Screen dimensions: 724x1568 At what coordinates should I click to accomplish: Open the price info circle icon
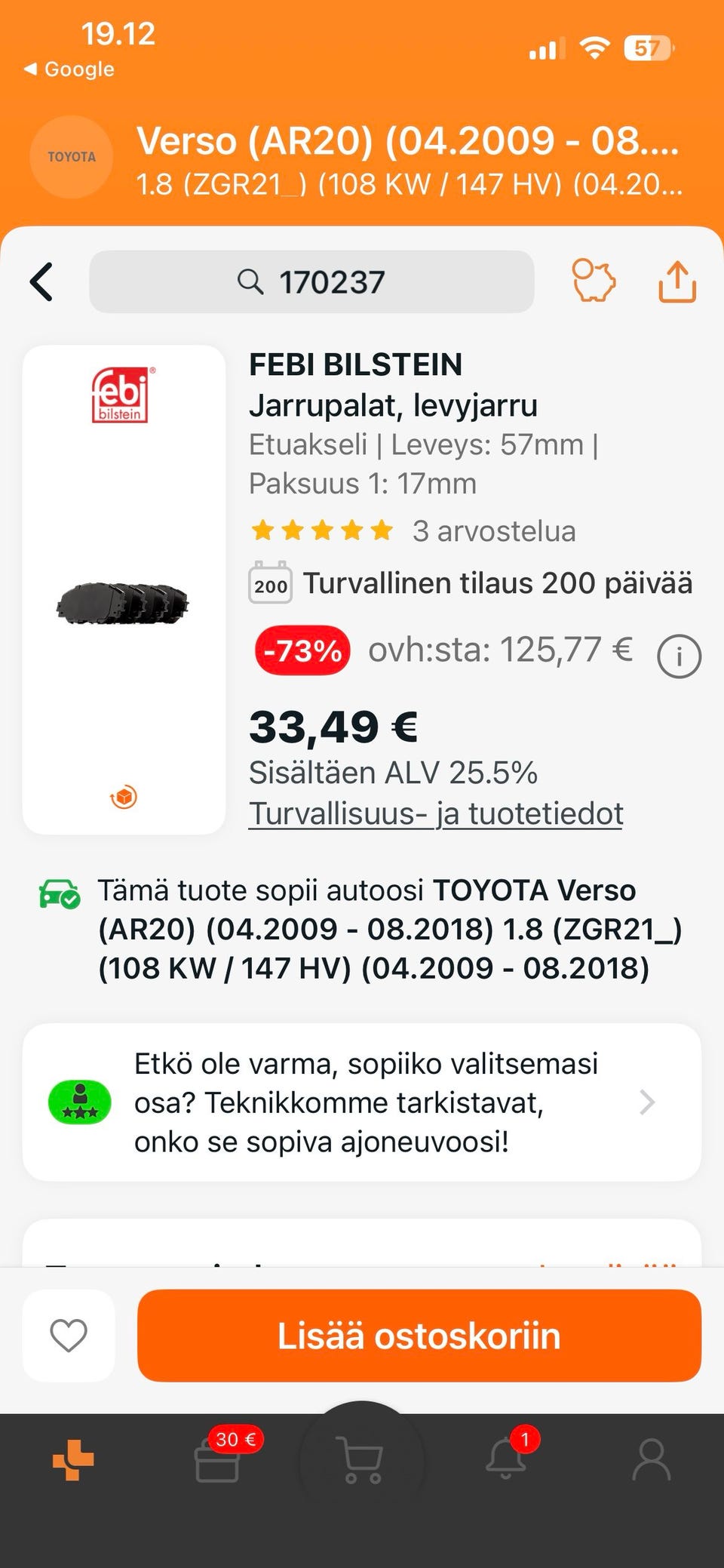tap(678, 656)
